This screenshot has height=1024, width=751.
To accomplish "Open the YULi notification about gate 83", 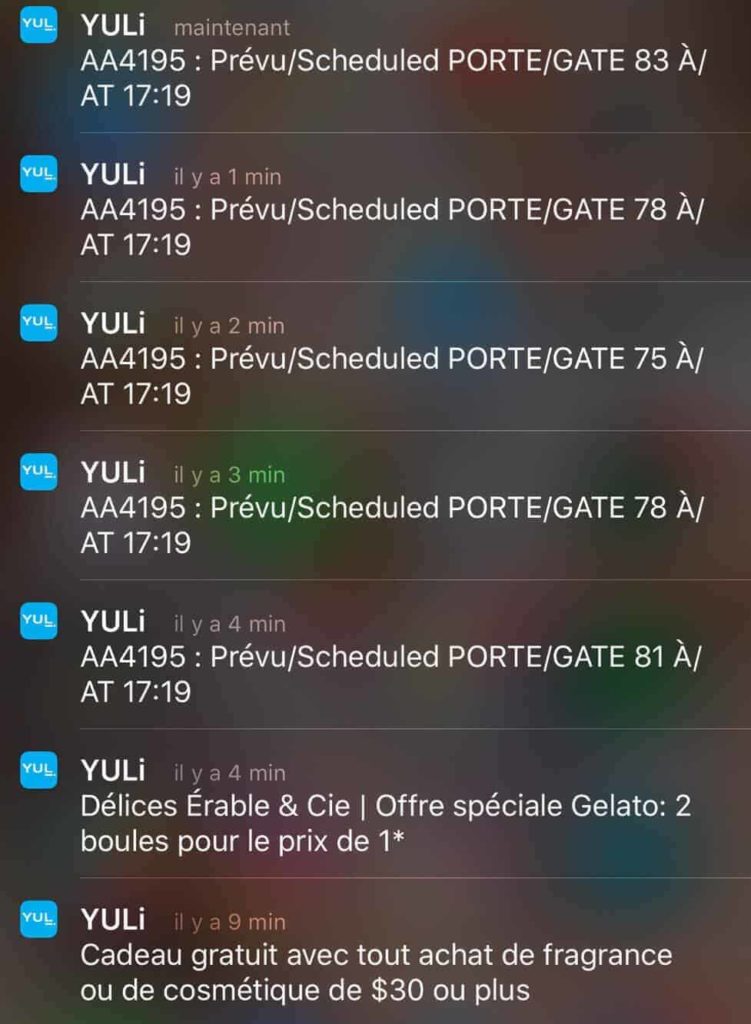I will coord(390,78).
